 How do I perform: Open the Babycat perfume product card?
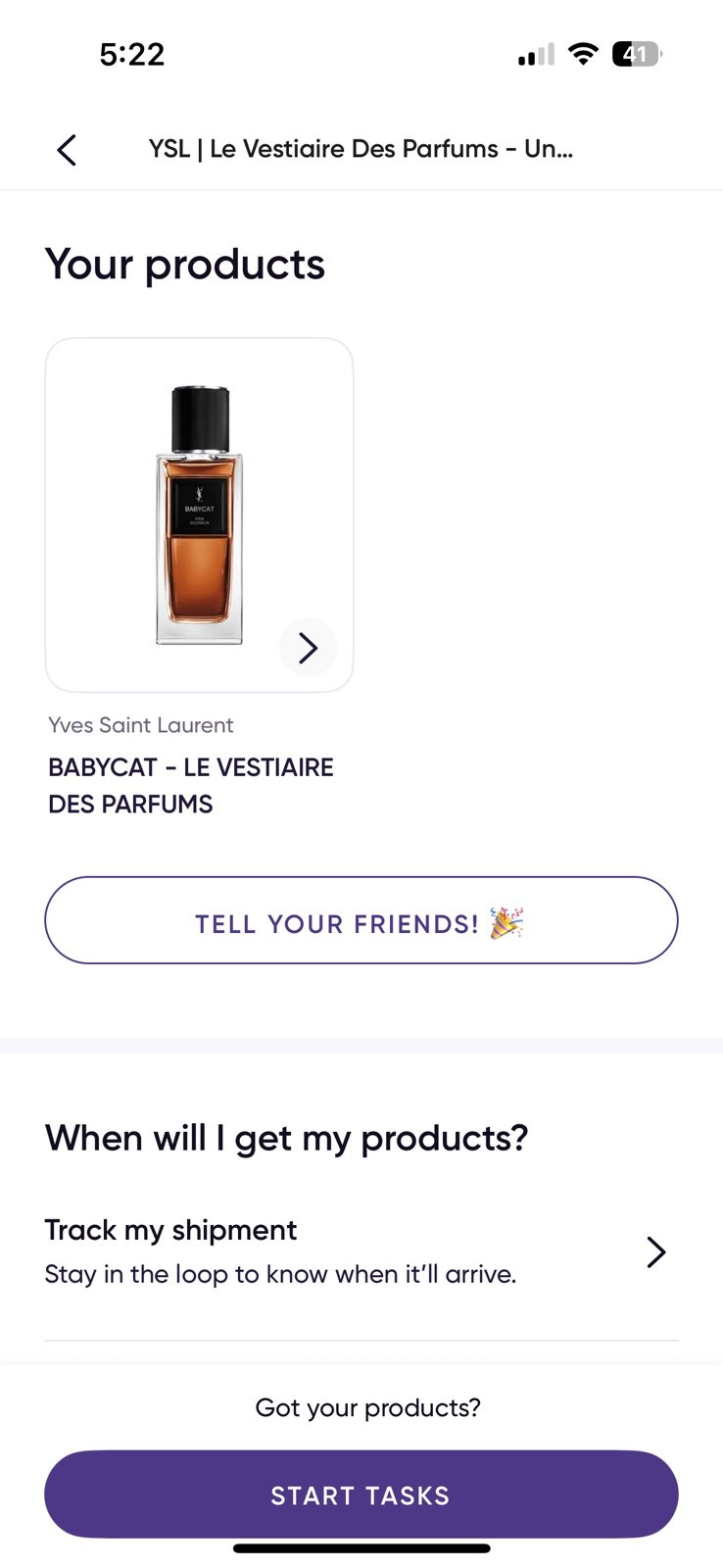199,515
